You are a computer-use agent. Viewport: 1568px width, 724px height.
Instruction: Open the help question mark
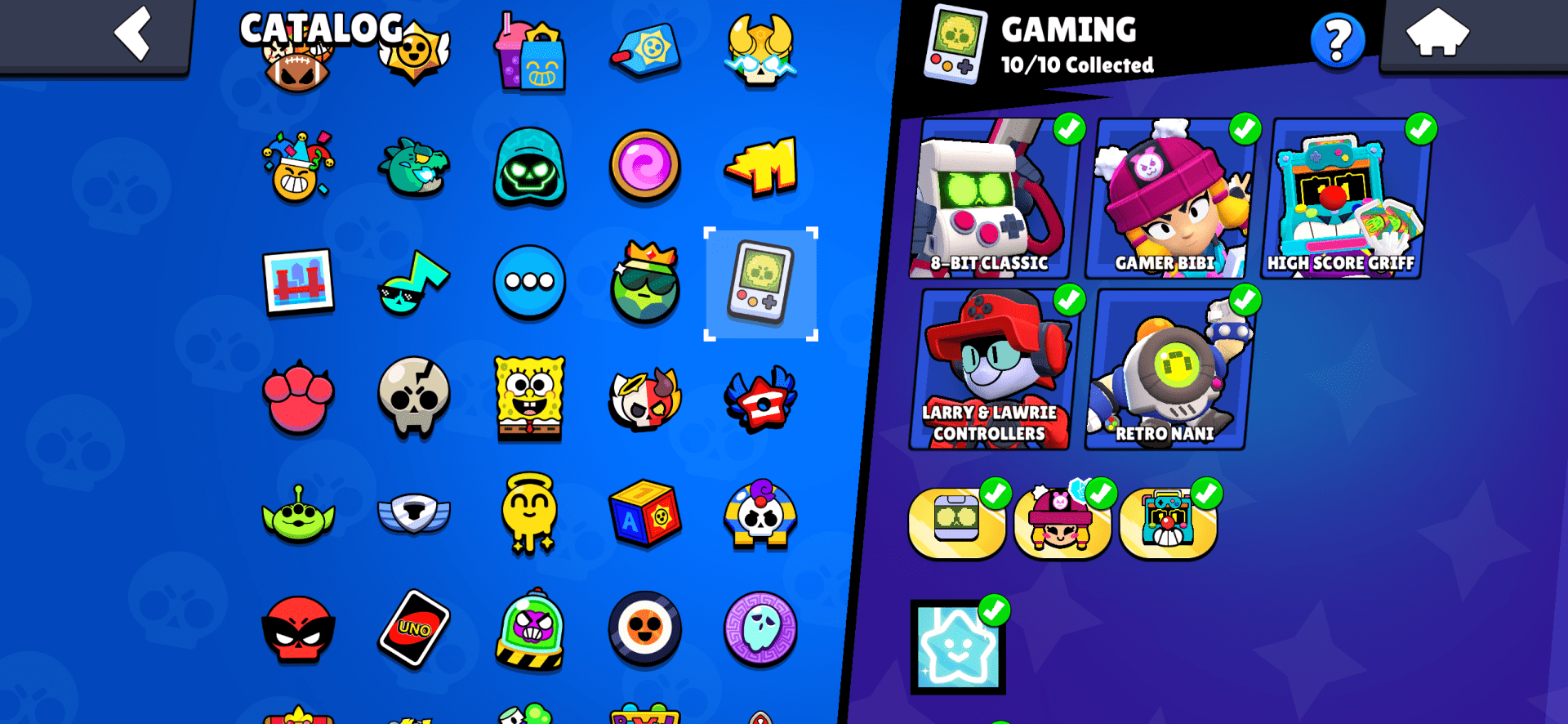point(1337,39)
